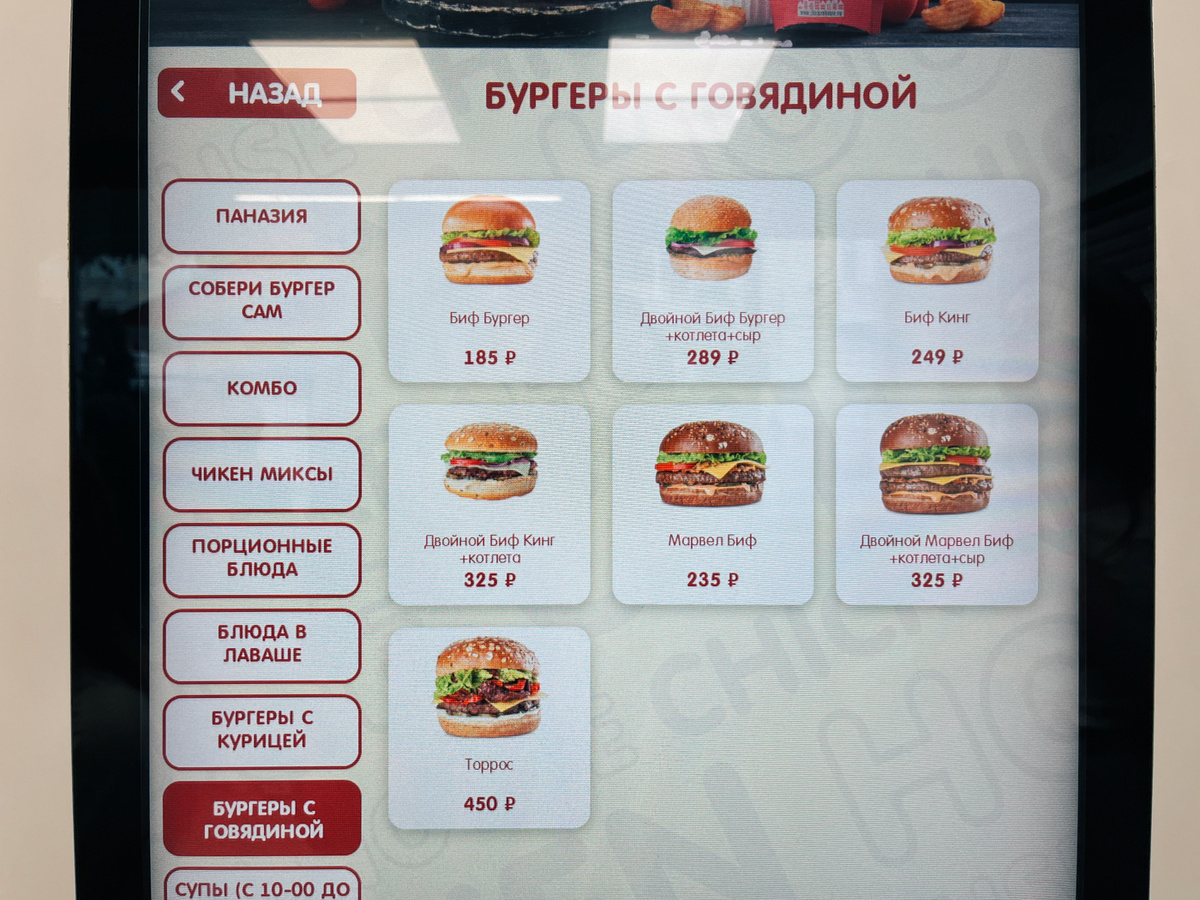This screenshot has width=1200, height=900.
Task: Switch to БУРГЕРЫ С КУРИЦЕЙ
Action: 261,731
